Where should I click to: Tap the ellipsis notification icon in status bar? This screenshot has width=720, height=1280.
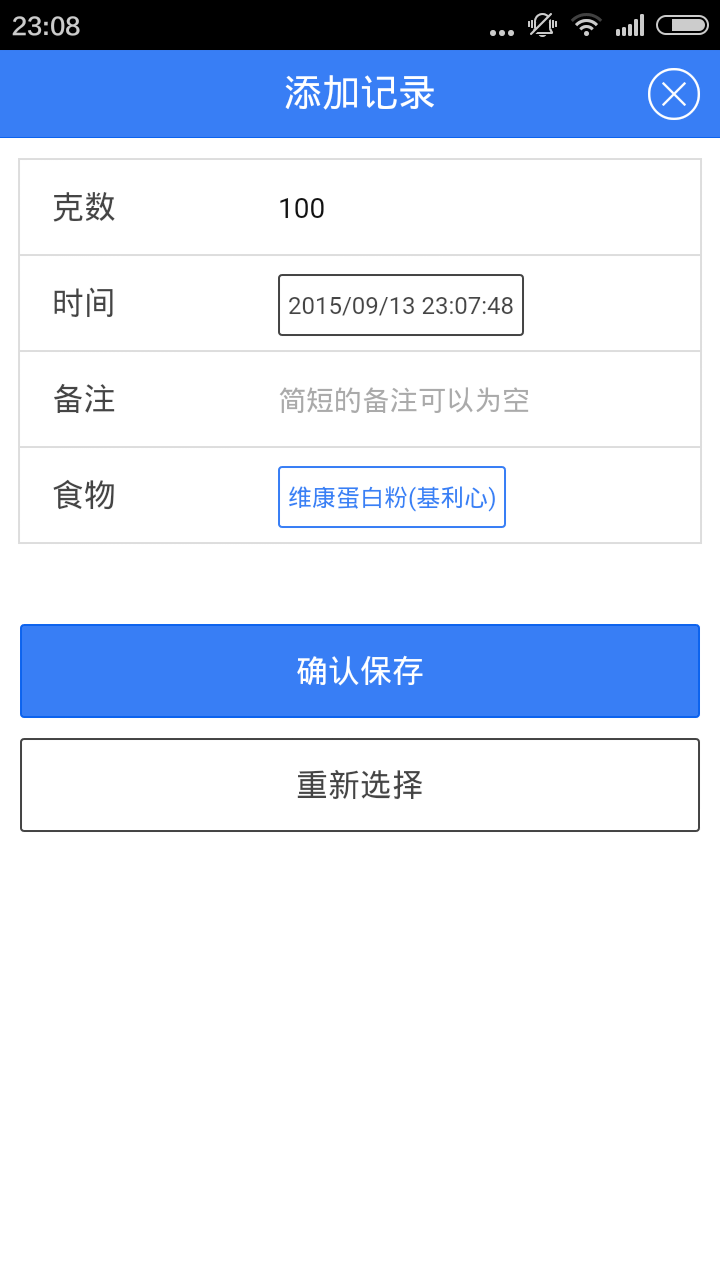[x=500, y=30]
